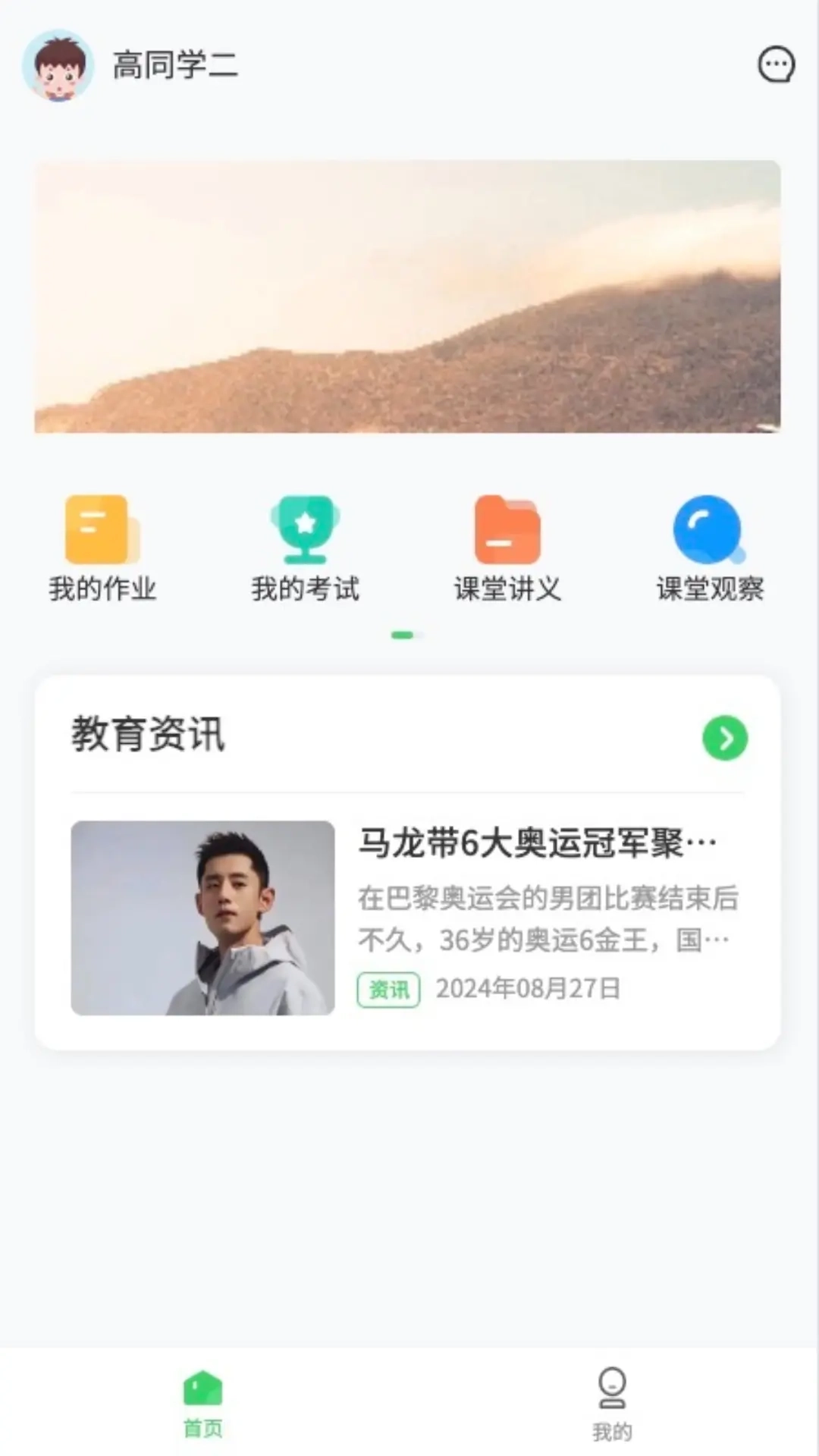Viewport: 819px width, 1456px height.
Task: Click the 资讯 category tag
Action: coord(388,988)
